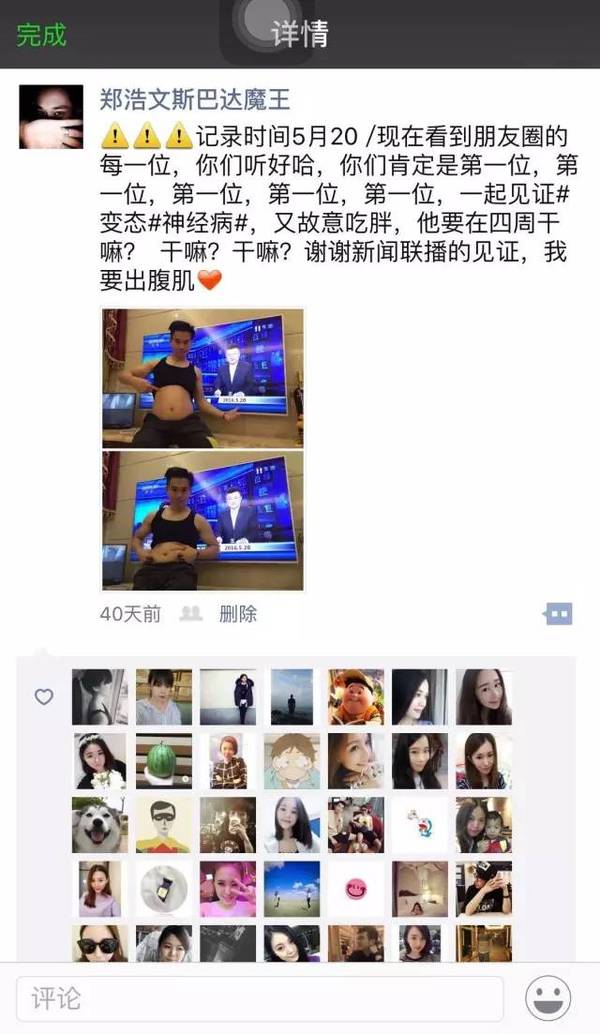This screenshot has height=1034, width=600.
Task: Open the liker with the chubby cartoon boy avatar
Action: pyautogui.click(x=356, y=697)
